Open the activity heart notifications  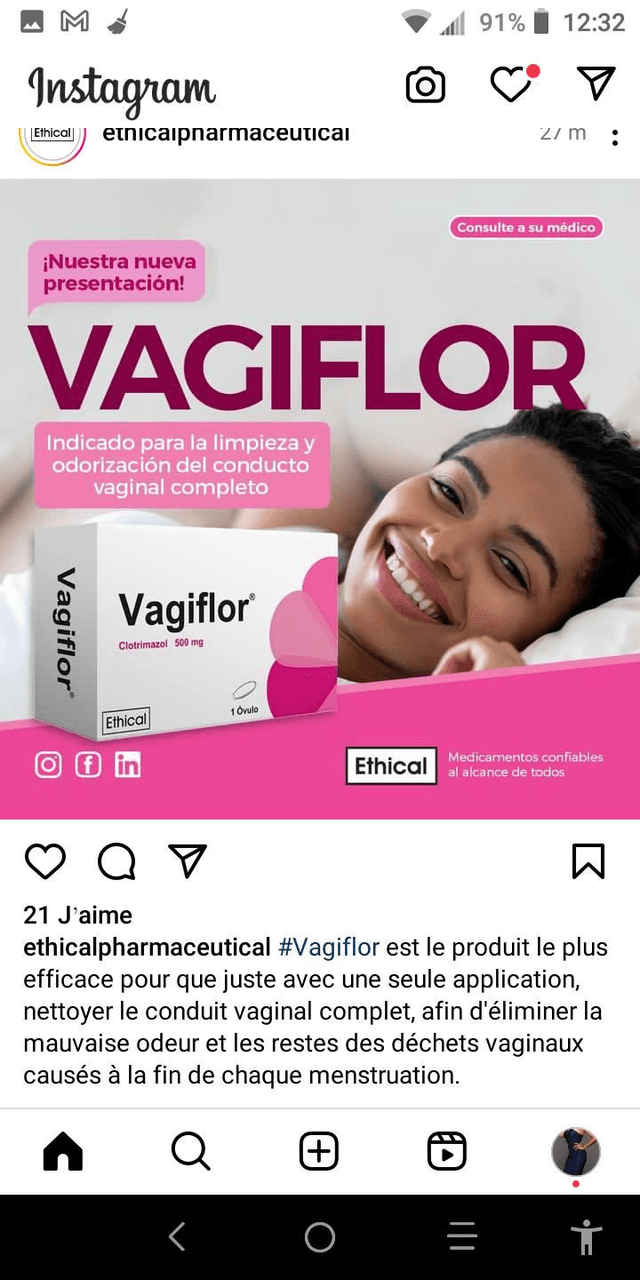click(512, 86)
